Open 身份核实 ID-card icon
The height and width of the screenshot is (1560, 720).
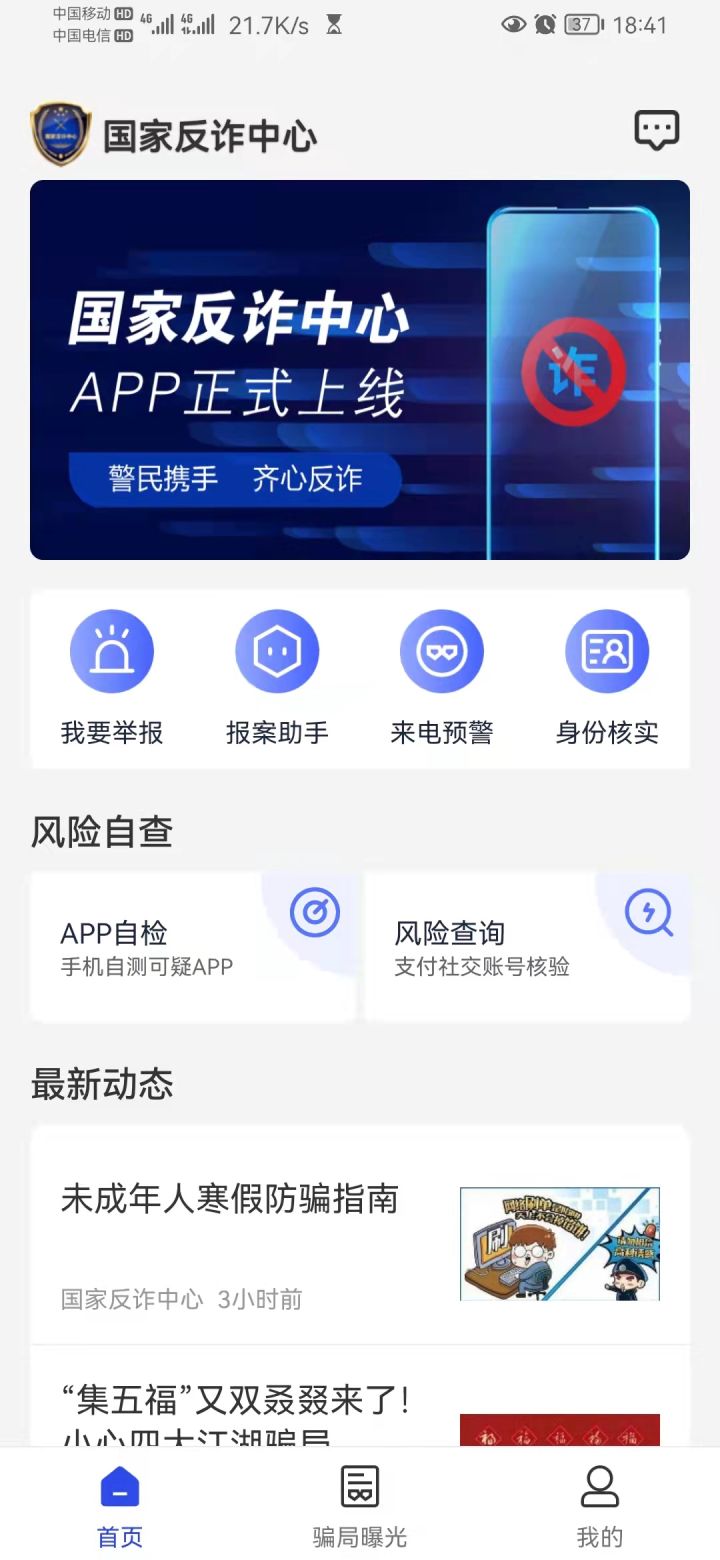[x=607, y=650]
